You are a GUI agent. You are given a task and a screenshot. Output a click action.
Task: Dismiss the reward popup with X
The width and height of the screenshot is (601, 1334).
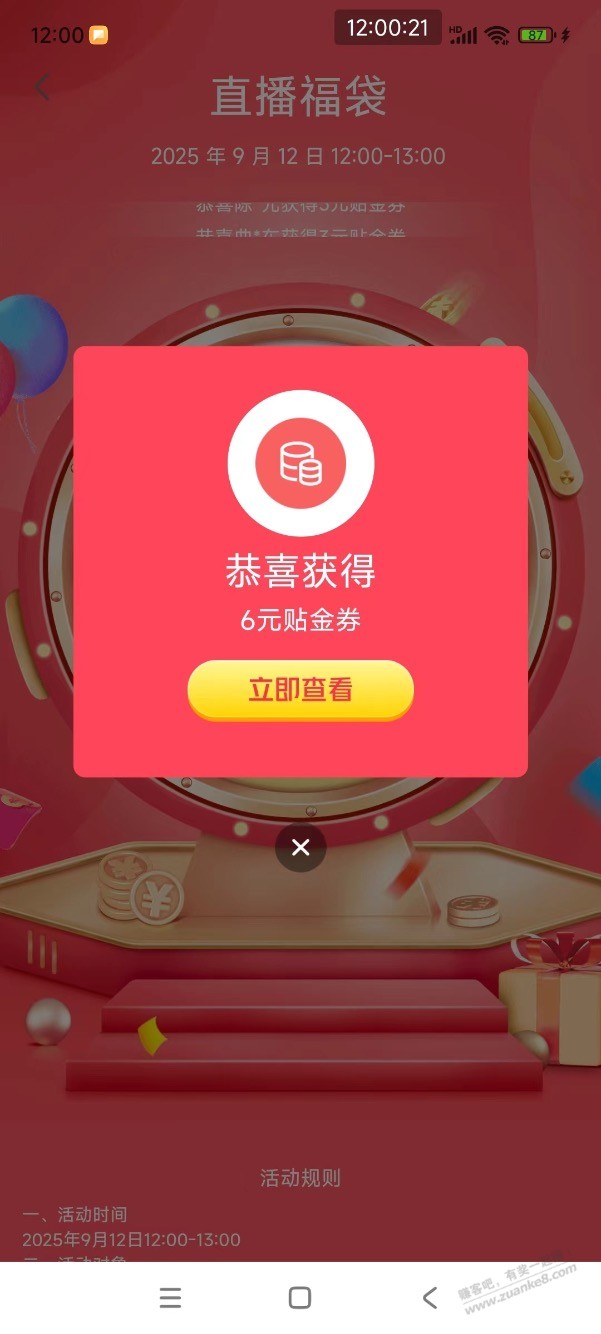pyautogui.click(x=300, y=848)
